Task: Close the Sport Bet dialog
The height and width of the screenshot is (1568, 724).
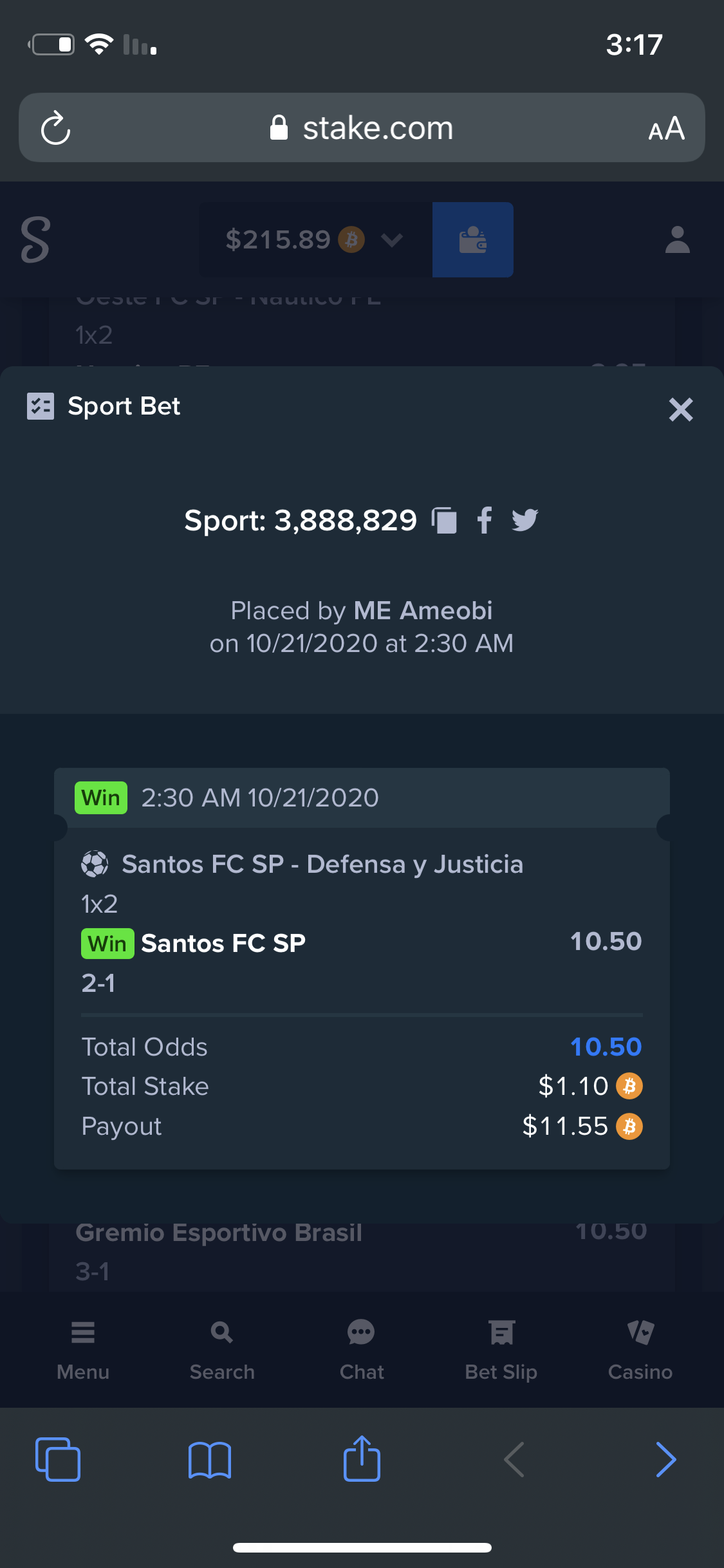Action: pos(680,409)
